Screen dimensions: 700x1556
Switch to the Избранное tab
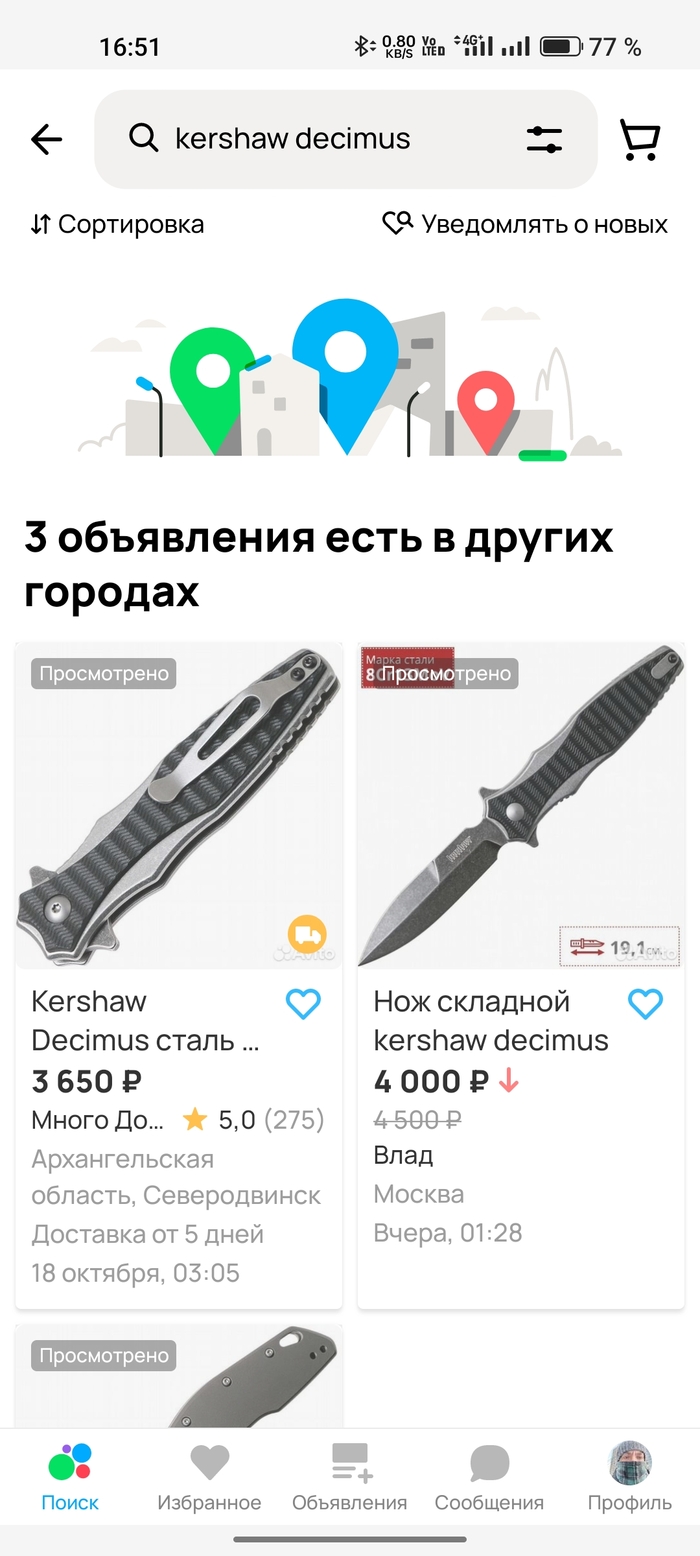tap(209, 1477)
